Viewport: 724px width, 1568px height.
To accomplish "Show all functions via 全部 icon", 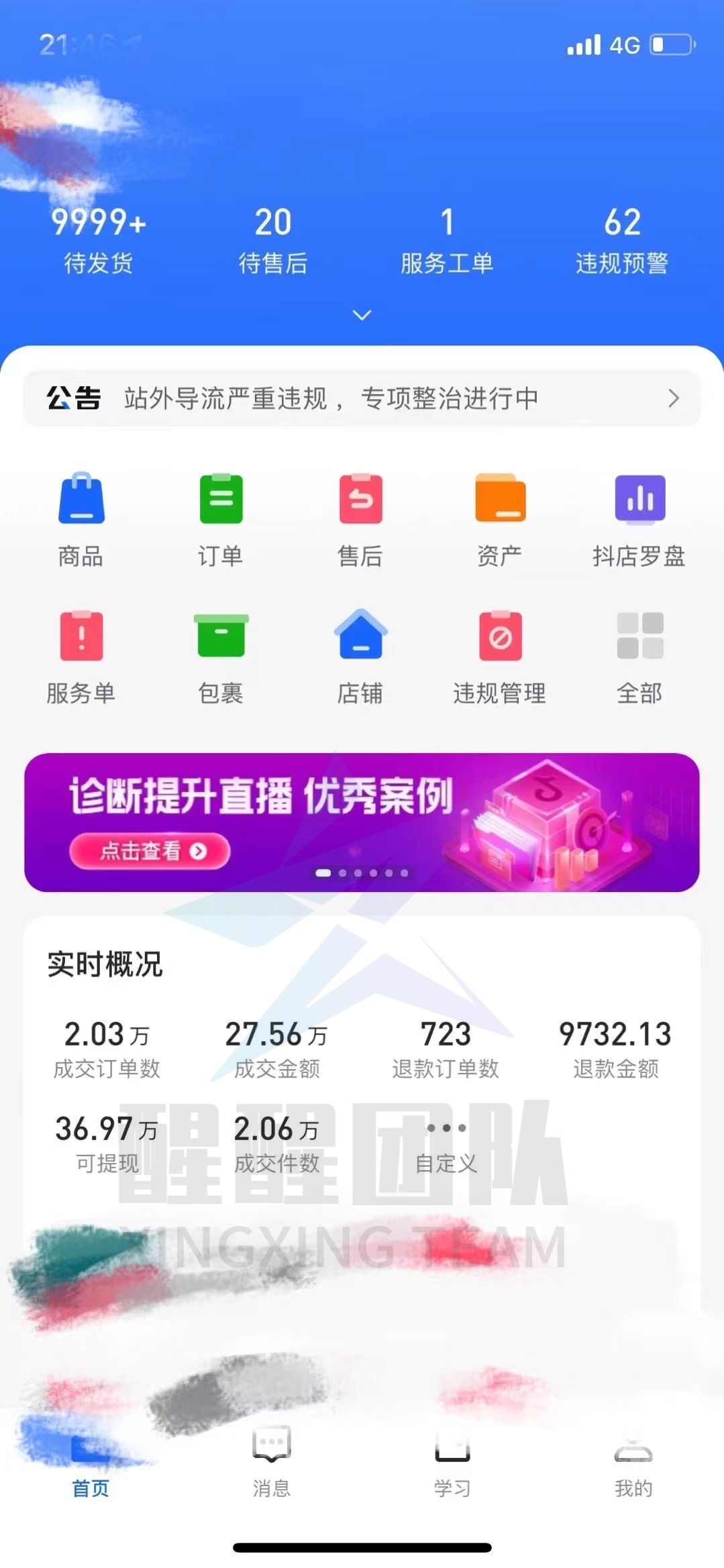I will point(639,654).
